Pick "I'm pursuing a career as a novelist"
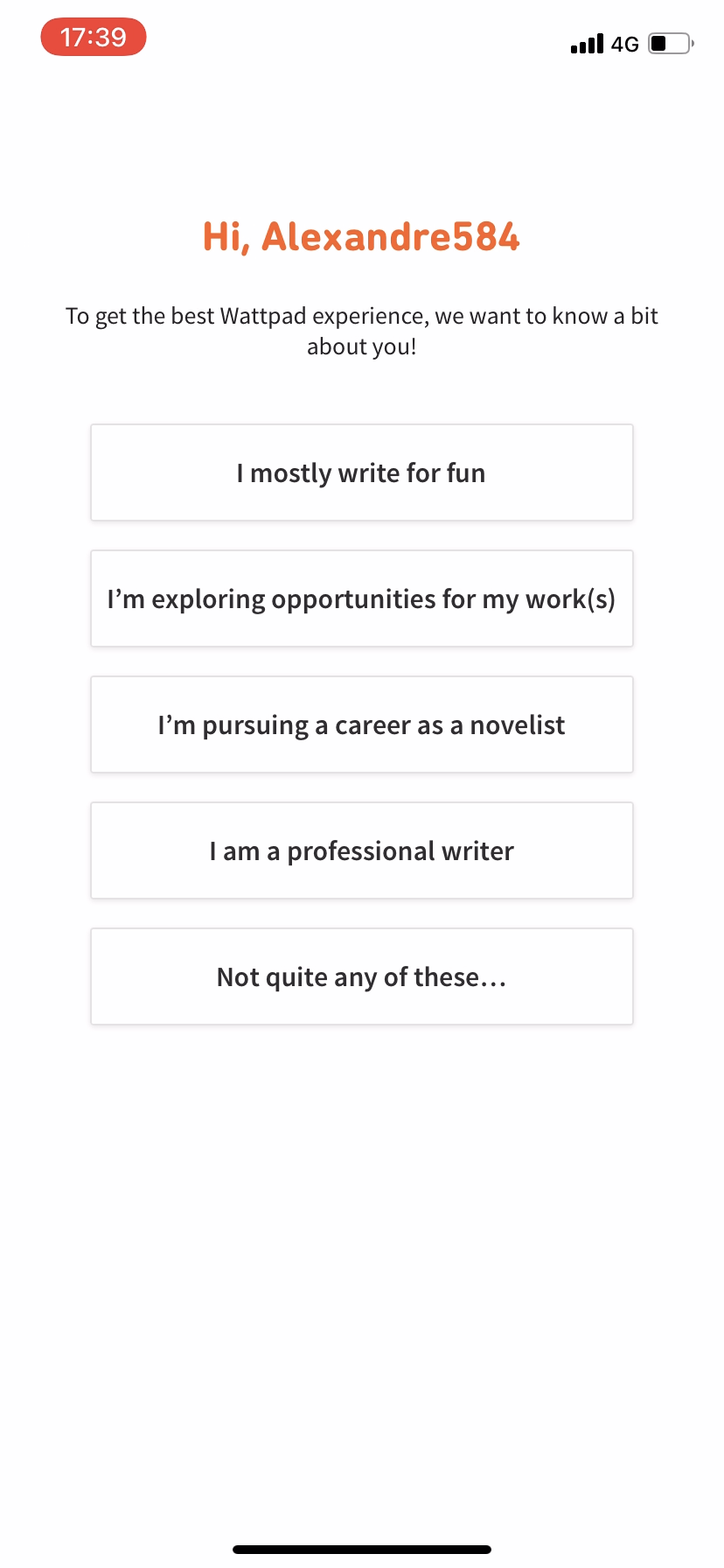 [x=361, y=724]
